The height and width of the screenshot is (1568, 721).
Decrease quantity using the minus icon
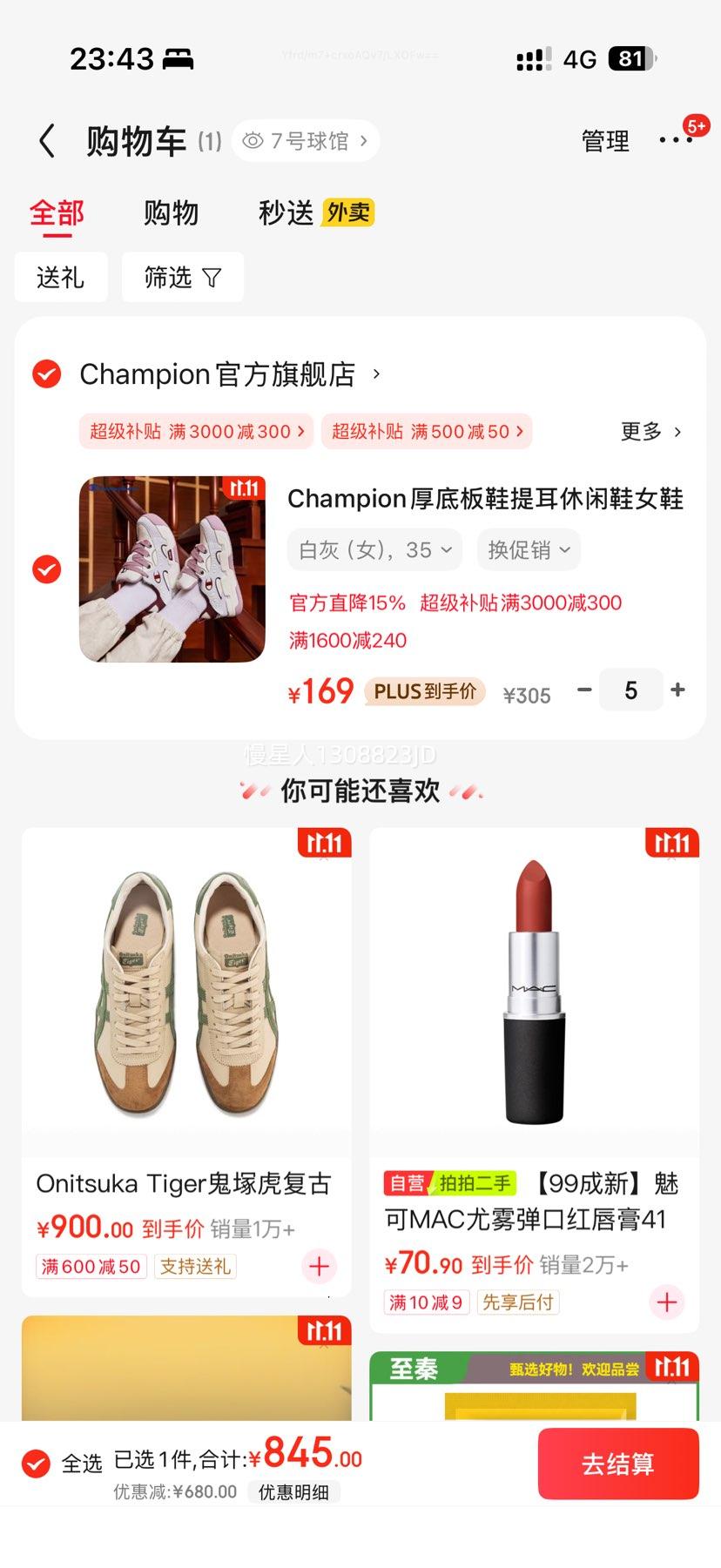584,690
